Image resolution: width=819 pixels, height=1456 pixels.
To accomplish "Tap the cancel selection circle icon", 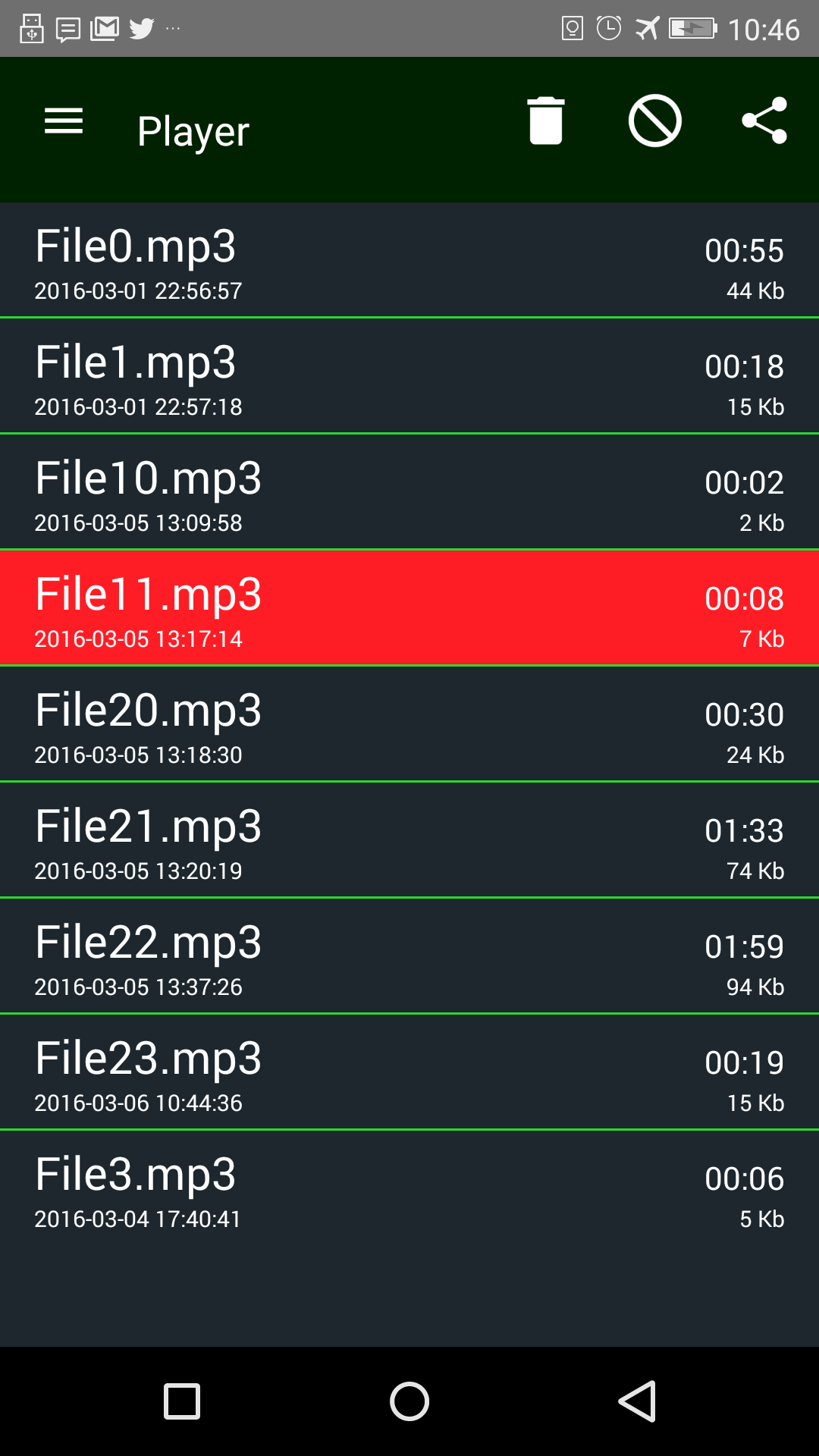I will pos(655,121).
